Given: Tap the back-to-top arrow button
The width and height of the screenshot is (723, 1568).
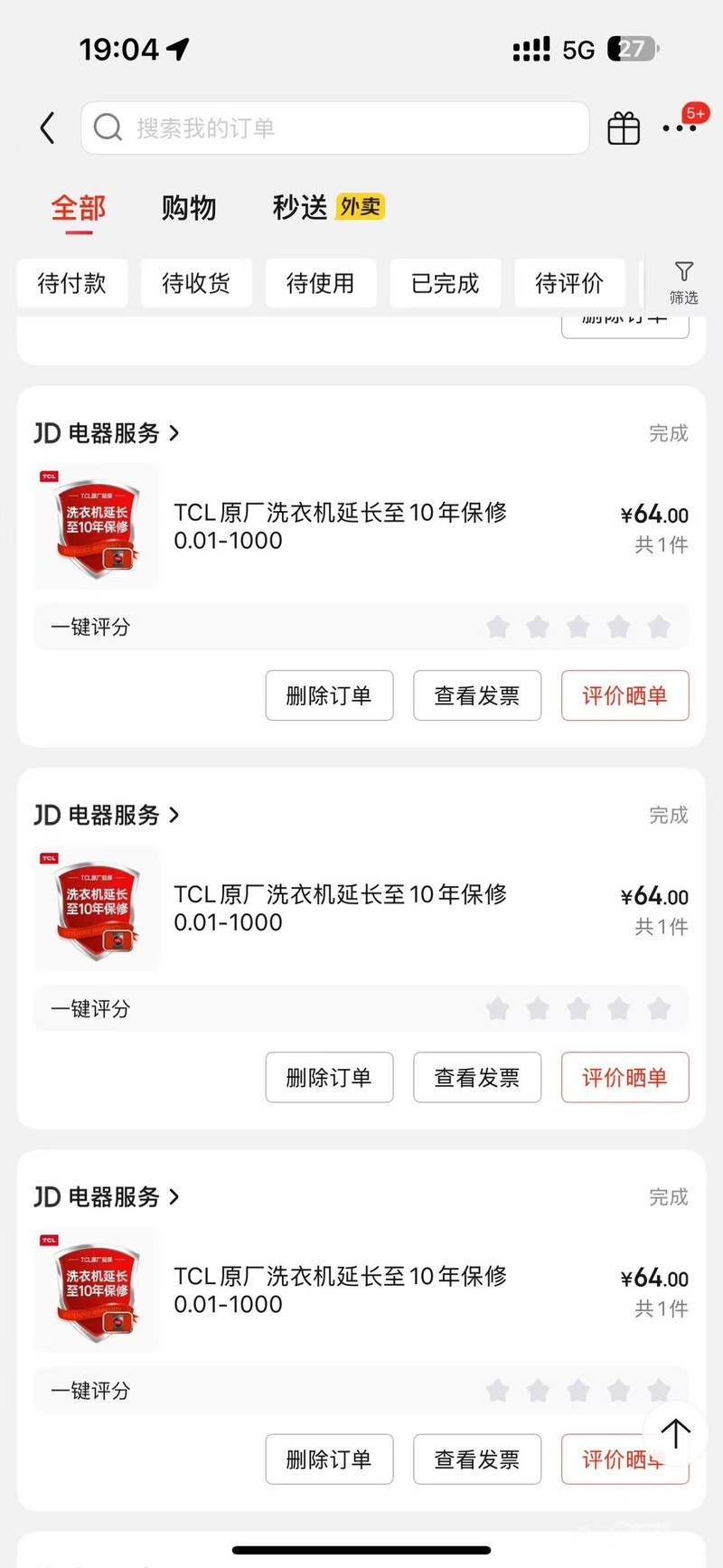Looking at the screenshot, I should click(x=675, y=1433).
